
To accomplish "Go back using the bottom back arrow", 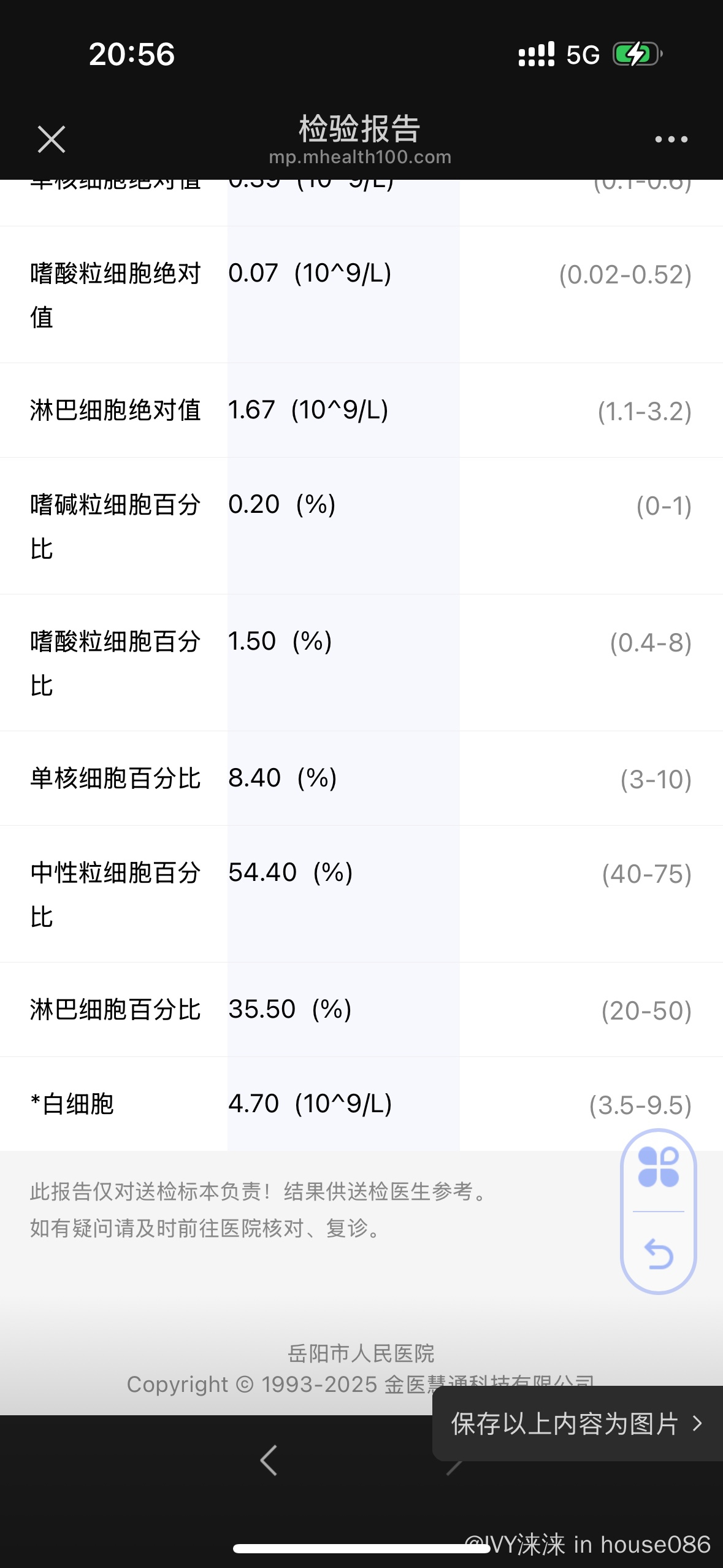I will [x=269, y=1460].
